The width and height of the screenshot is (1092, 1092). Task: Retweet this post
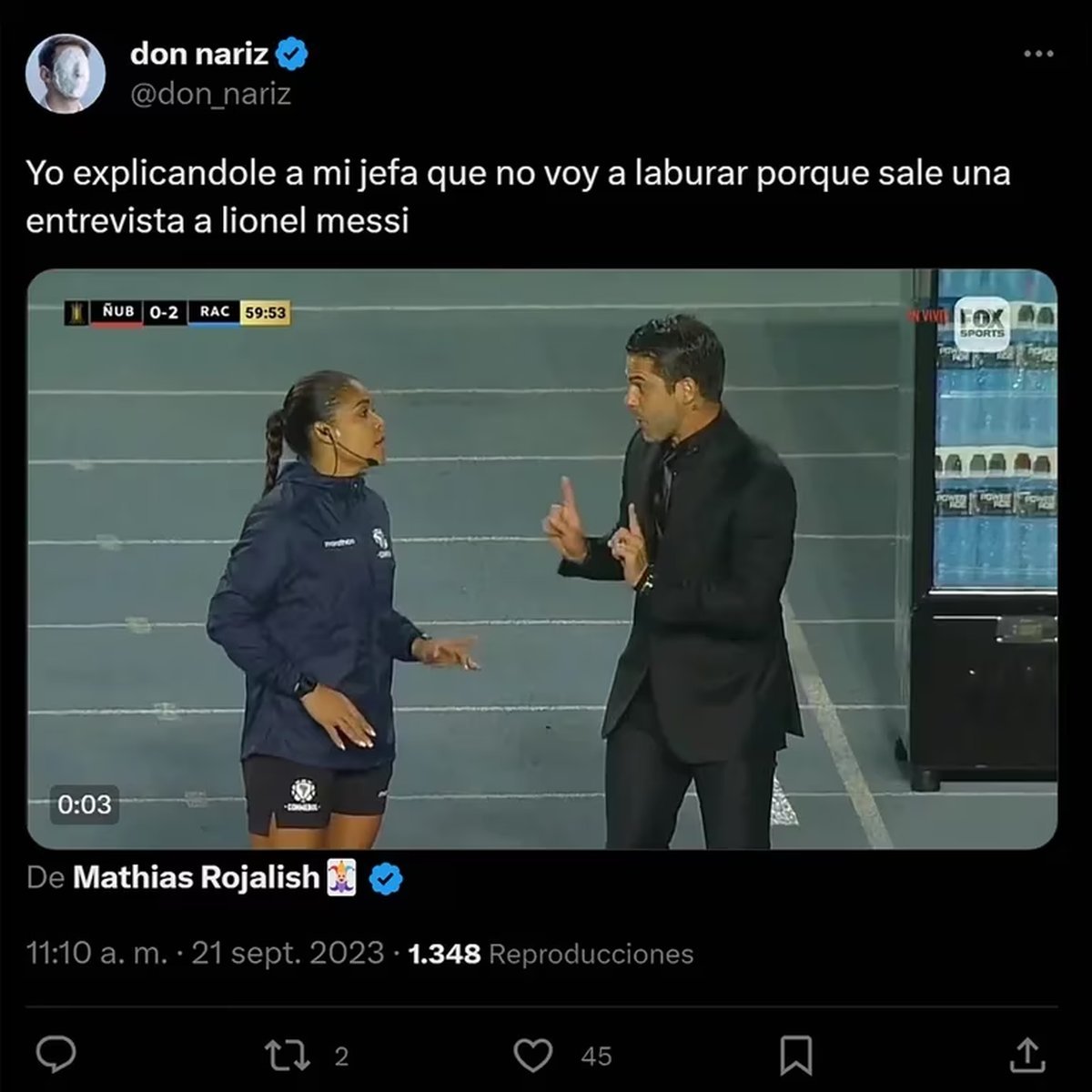coord(287,1056)
